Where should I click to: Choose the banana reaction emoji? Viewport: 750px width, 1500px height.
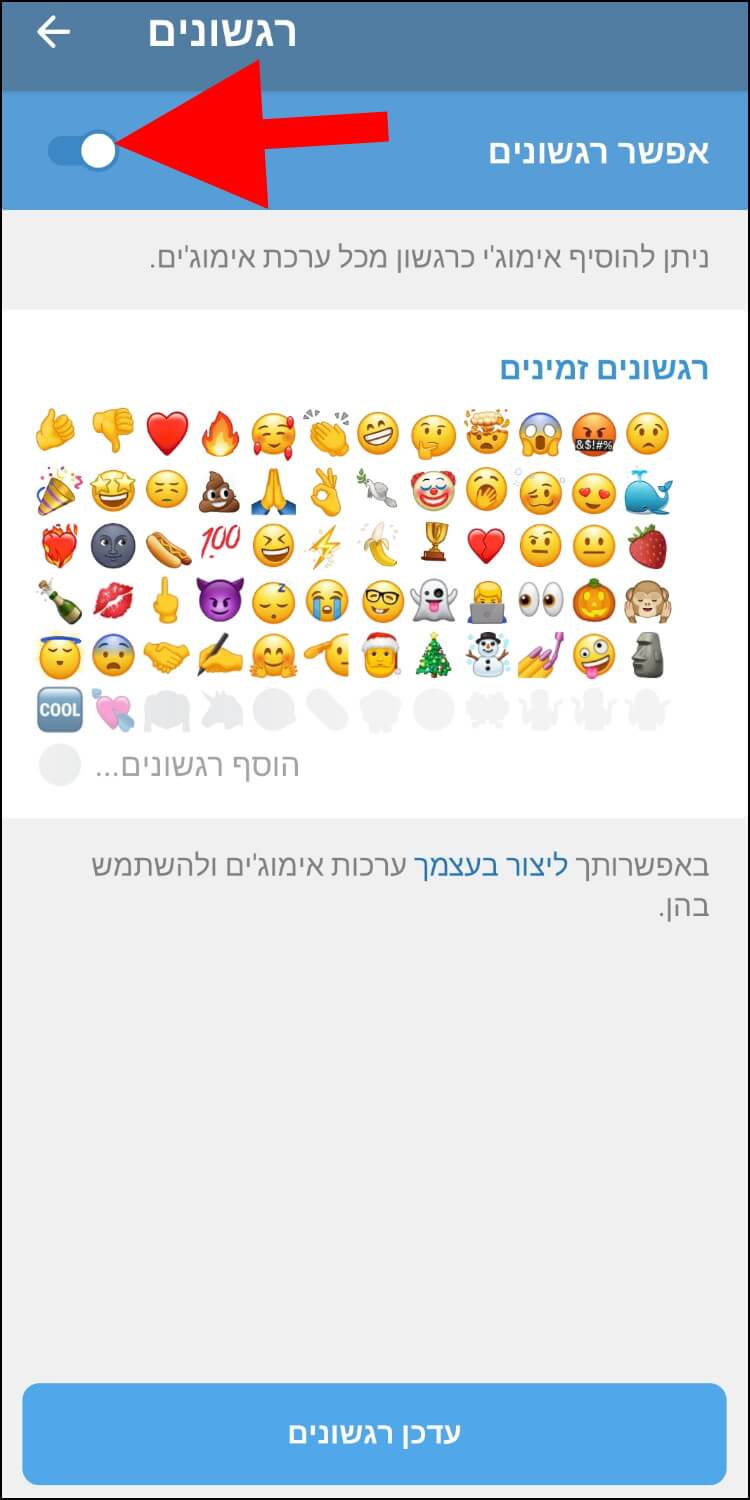pyautogui.click(x=380, y=545)
